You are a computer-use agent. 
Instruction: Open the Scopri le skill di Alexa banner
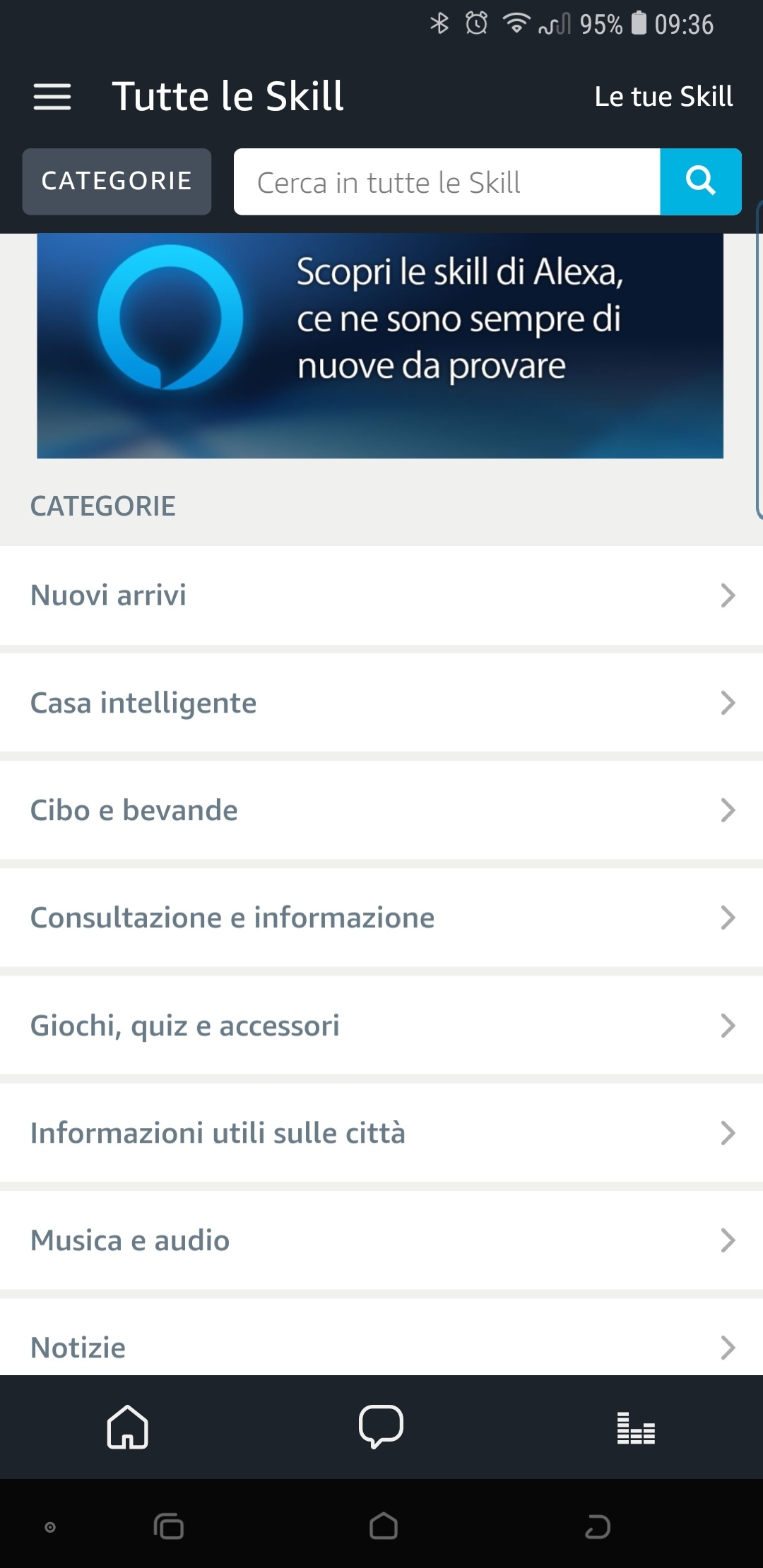point(380,346)
